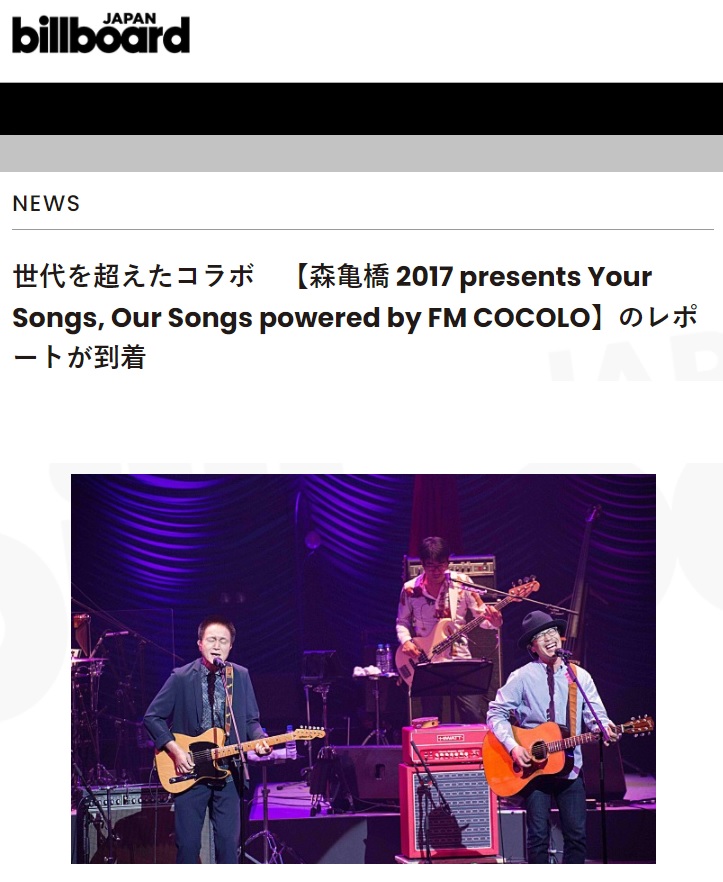Open the concert photo in the article

point(363,668)
